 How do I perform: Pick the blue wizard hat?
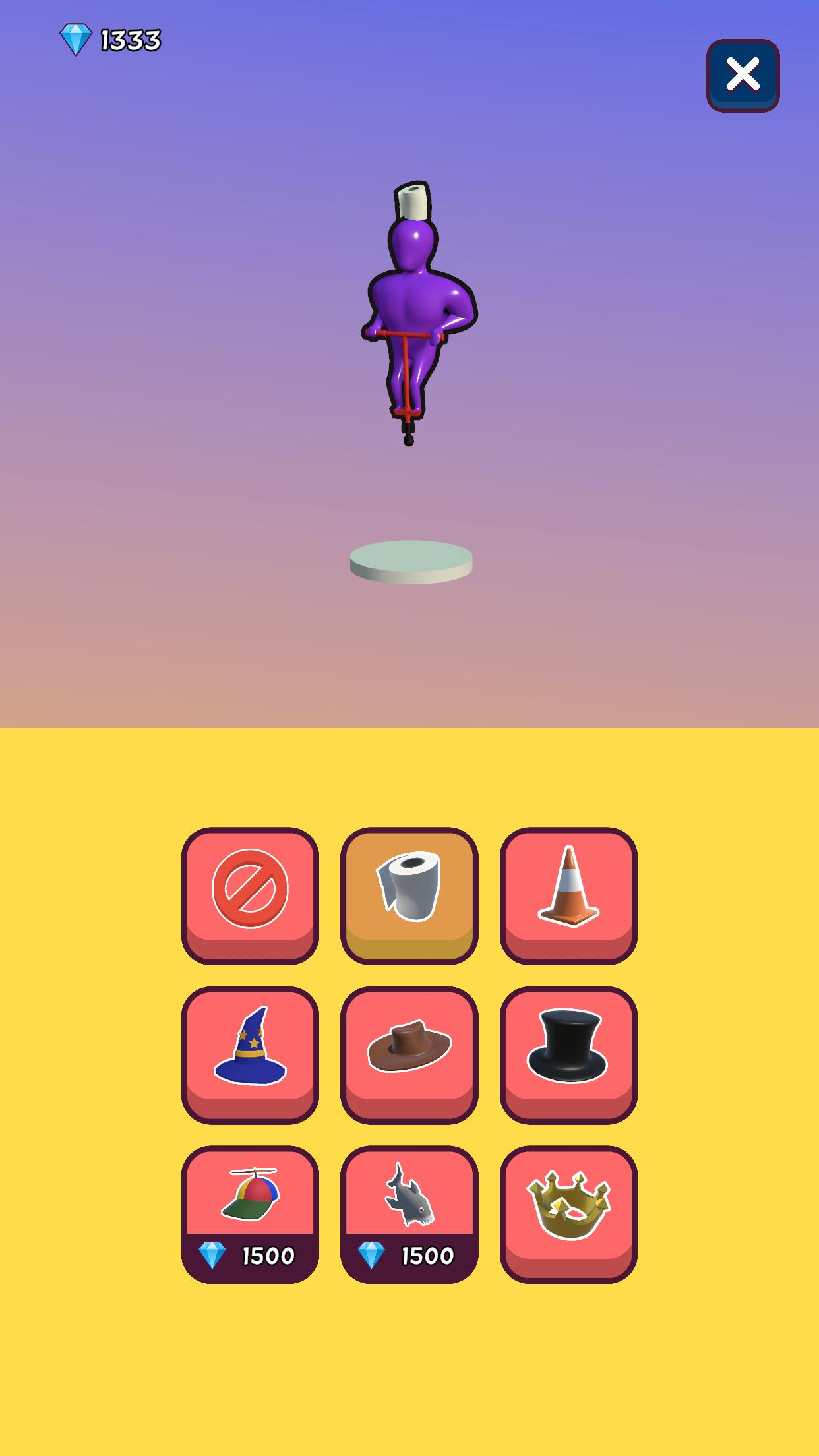250,1055
